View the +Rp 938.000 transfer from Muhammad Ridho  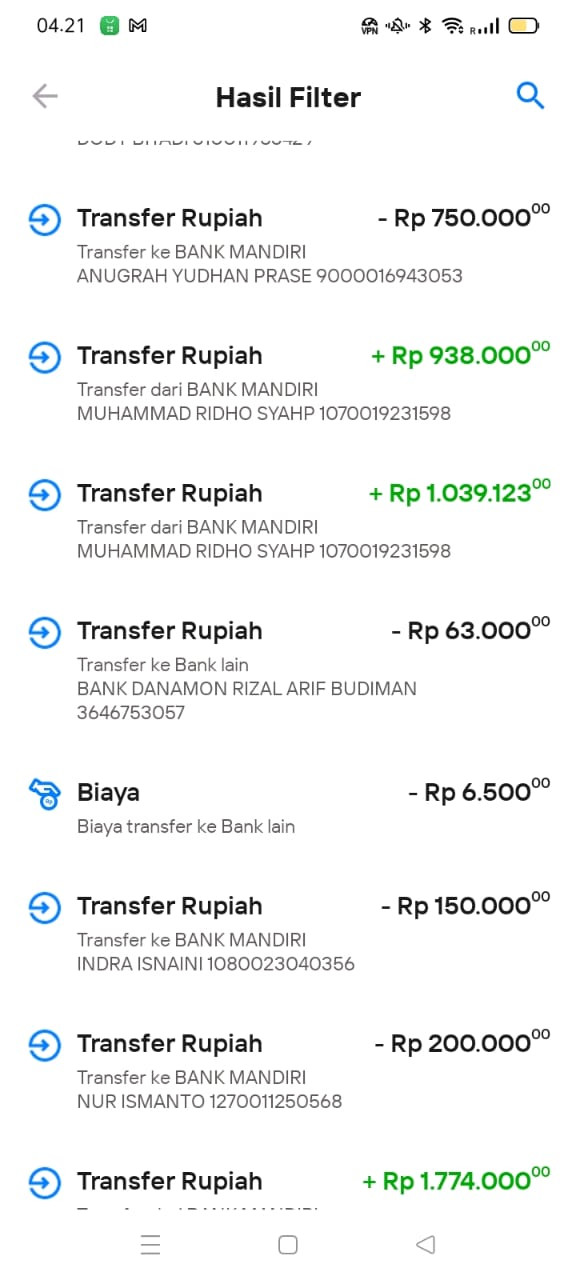[288, 383]
